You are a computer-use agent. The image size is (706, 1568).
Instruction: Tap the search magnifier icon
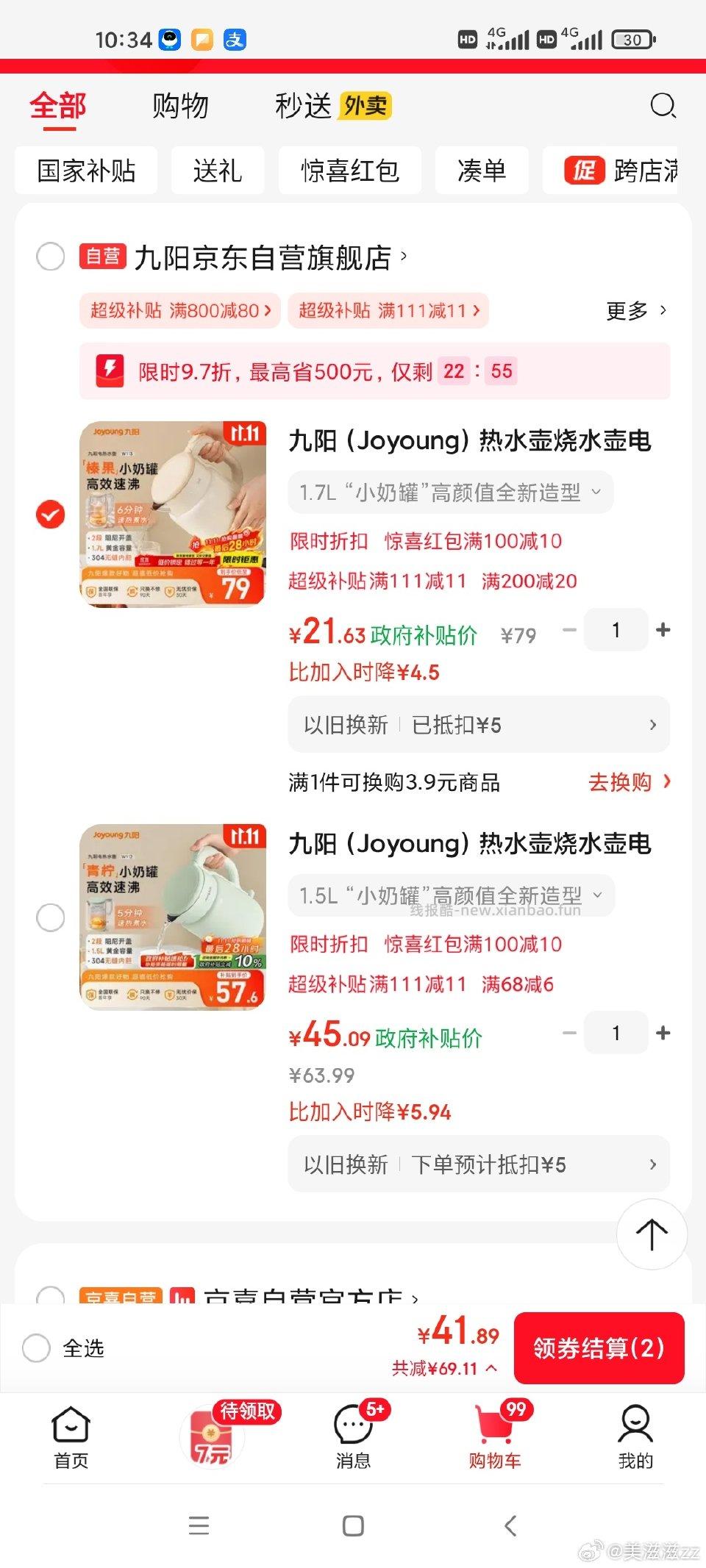click(x=664, y=106)
